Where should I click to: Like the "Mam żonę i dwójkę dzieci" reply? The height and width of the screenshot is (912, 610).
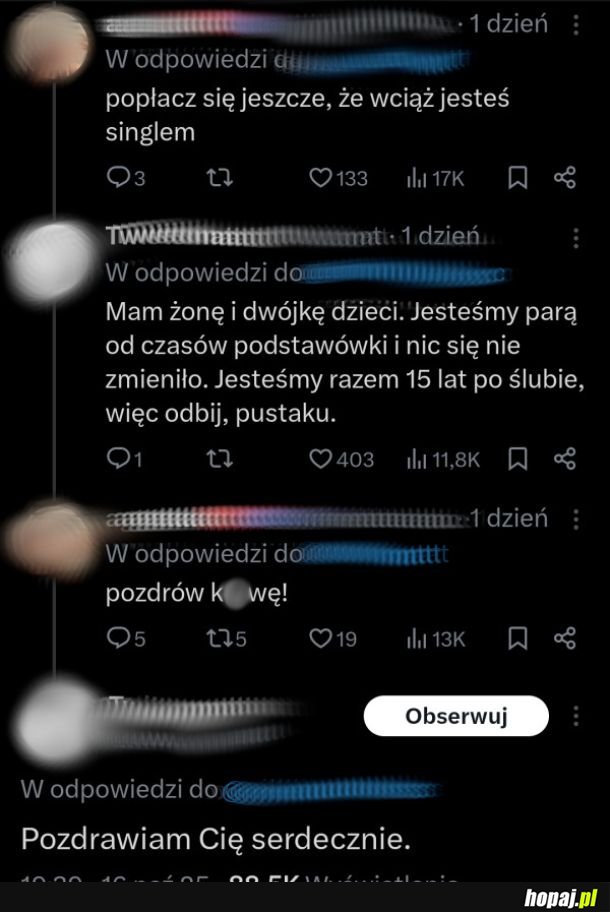(320, 459)
